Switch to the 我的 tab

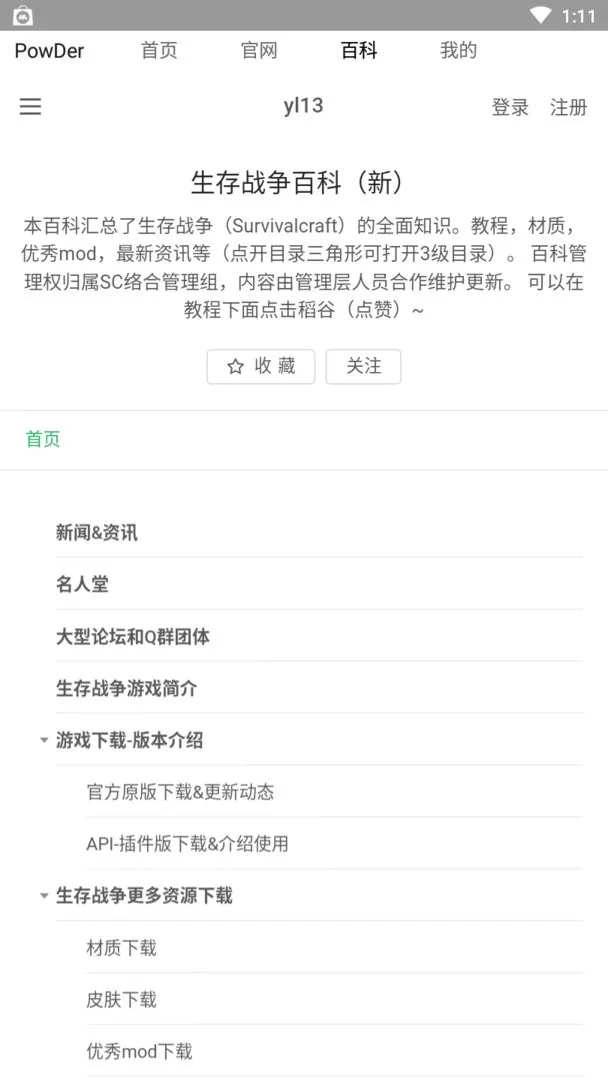pos(458,51)
